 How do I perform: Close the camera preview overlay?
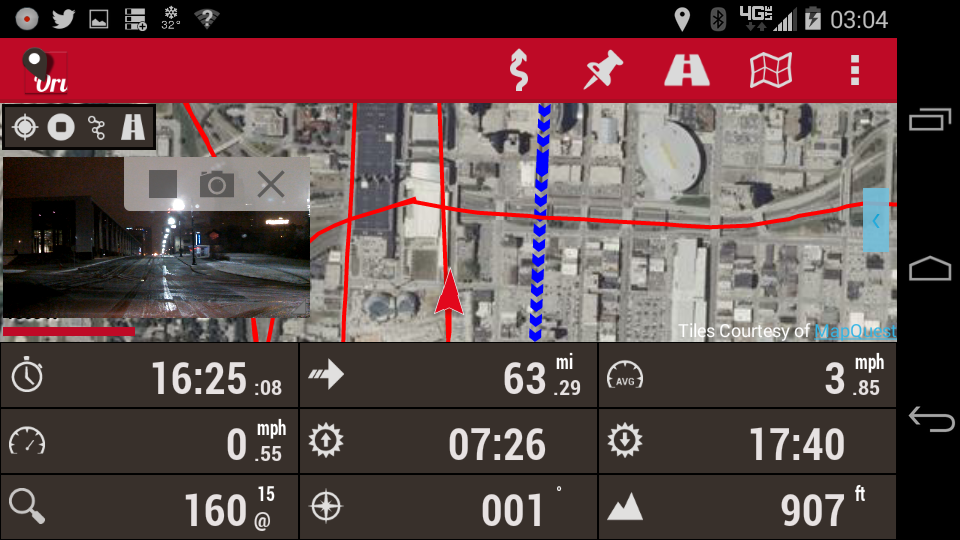[271, 184]
